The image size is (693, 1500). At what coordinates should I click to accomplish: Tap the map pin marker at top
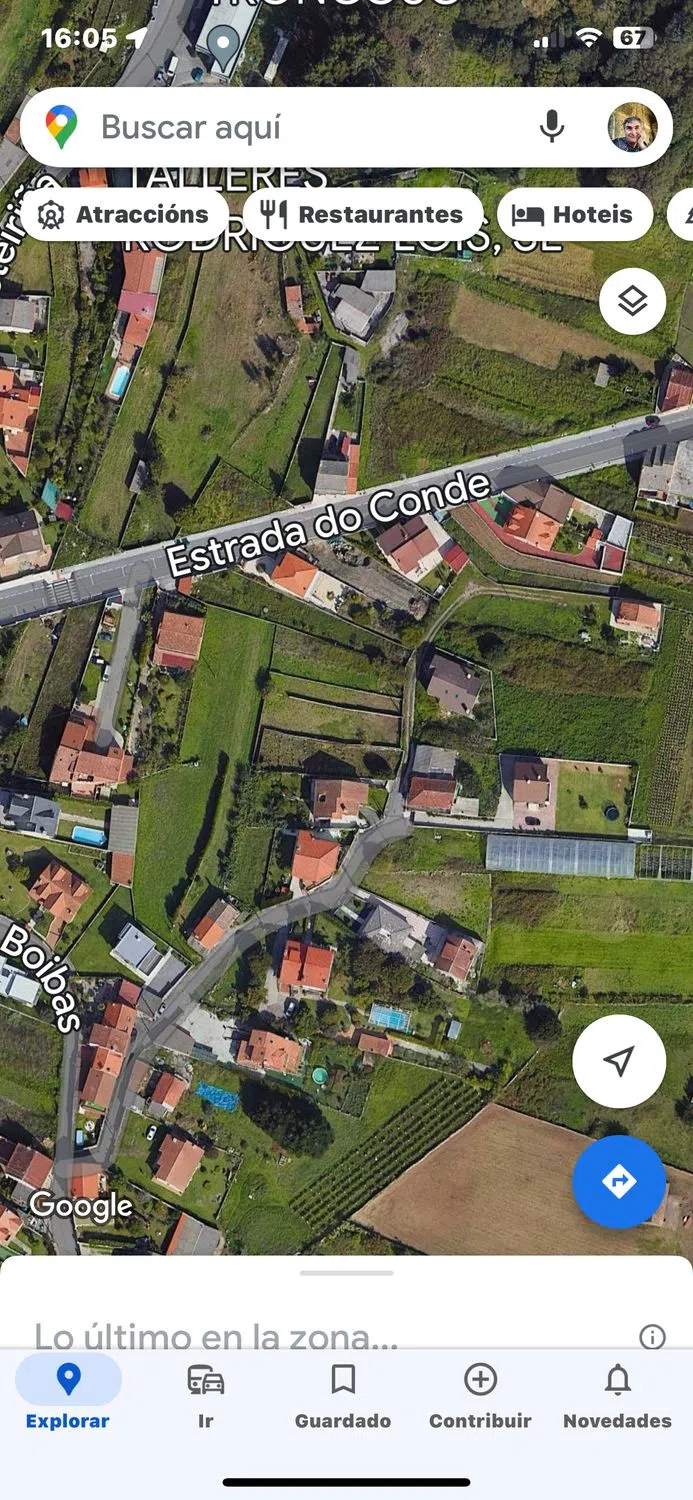tap(223, 40)
